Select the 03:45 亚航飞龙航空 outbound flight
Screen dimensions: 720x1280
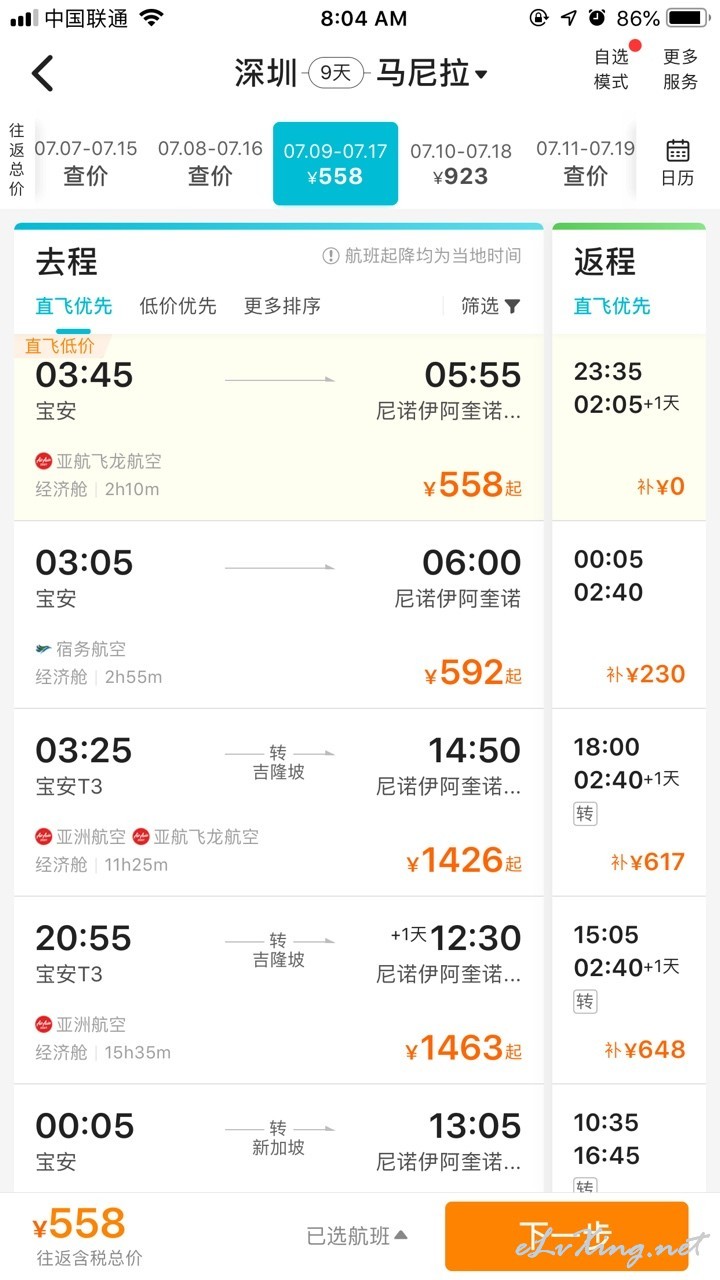(x=279, y=428)
